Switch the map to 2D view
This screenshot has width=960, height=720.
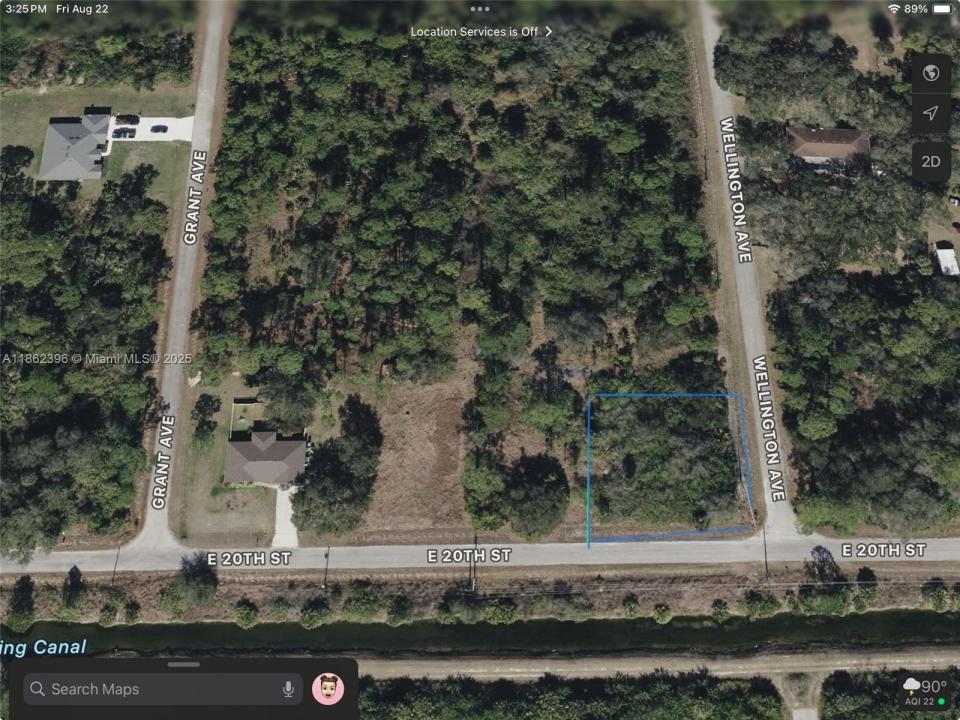point(931,161)
